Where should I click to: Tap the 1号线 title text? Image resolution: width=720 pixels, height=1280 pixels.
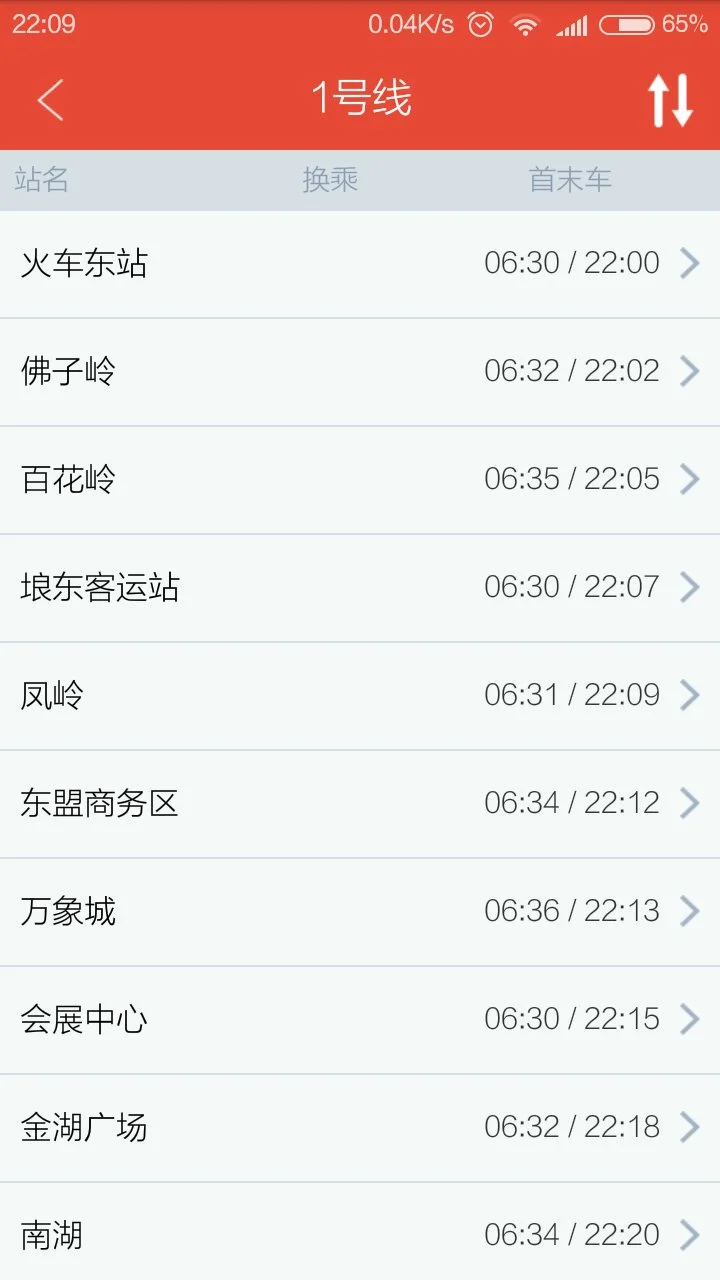pyautogui.click(x=360, y=98)
